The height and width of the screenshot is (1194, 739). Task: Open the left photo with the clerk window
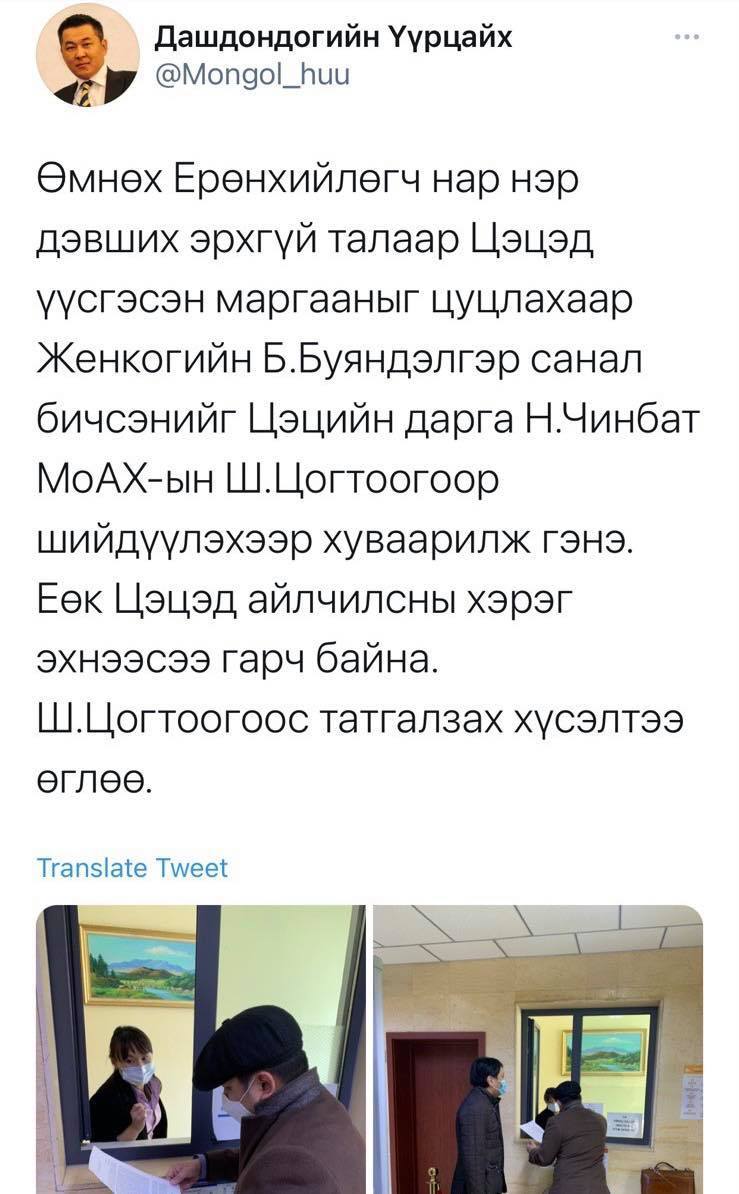[x=201, y=1048]
